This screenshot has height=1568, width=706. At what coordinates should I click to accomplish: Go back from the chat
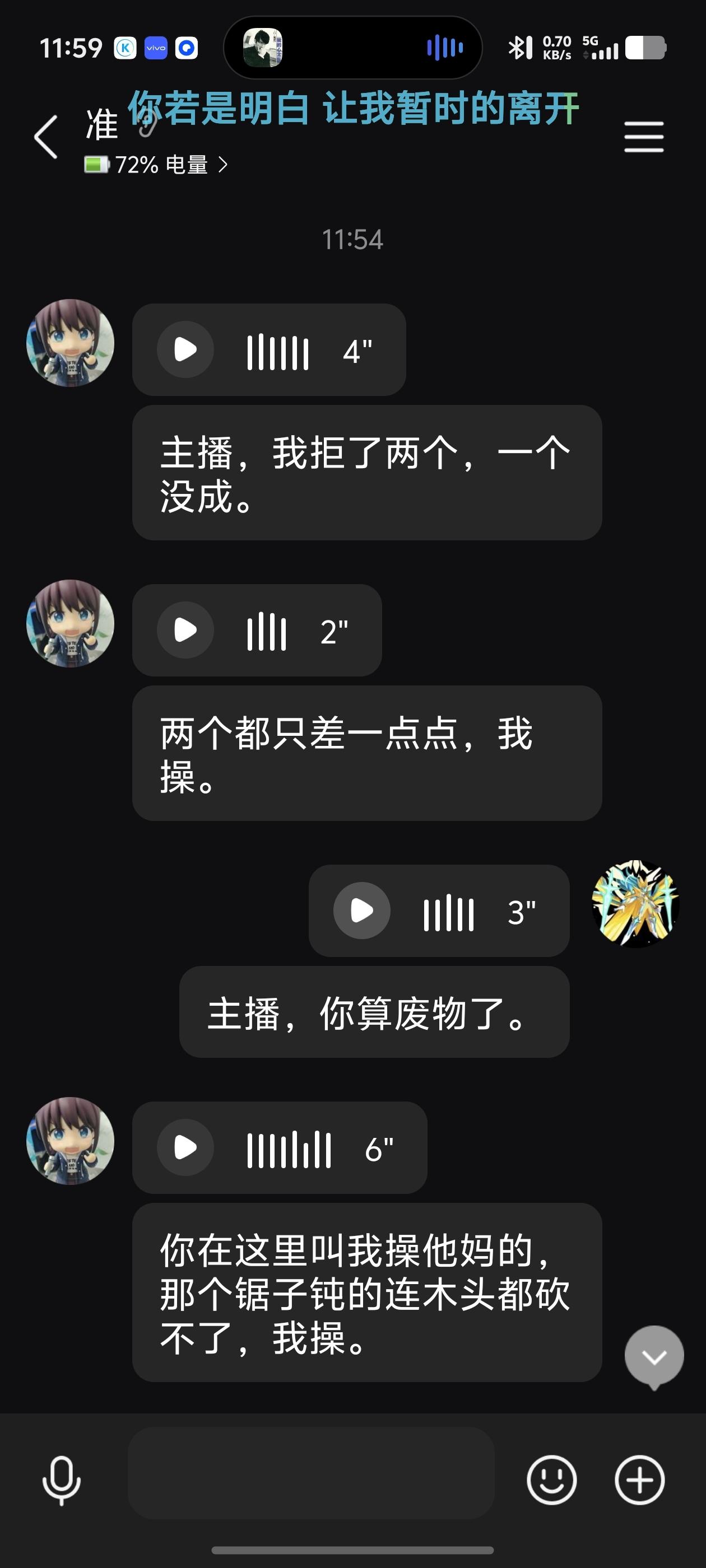(47, 137)
